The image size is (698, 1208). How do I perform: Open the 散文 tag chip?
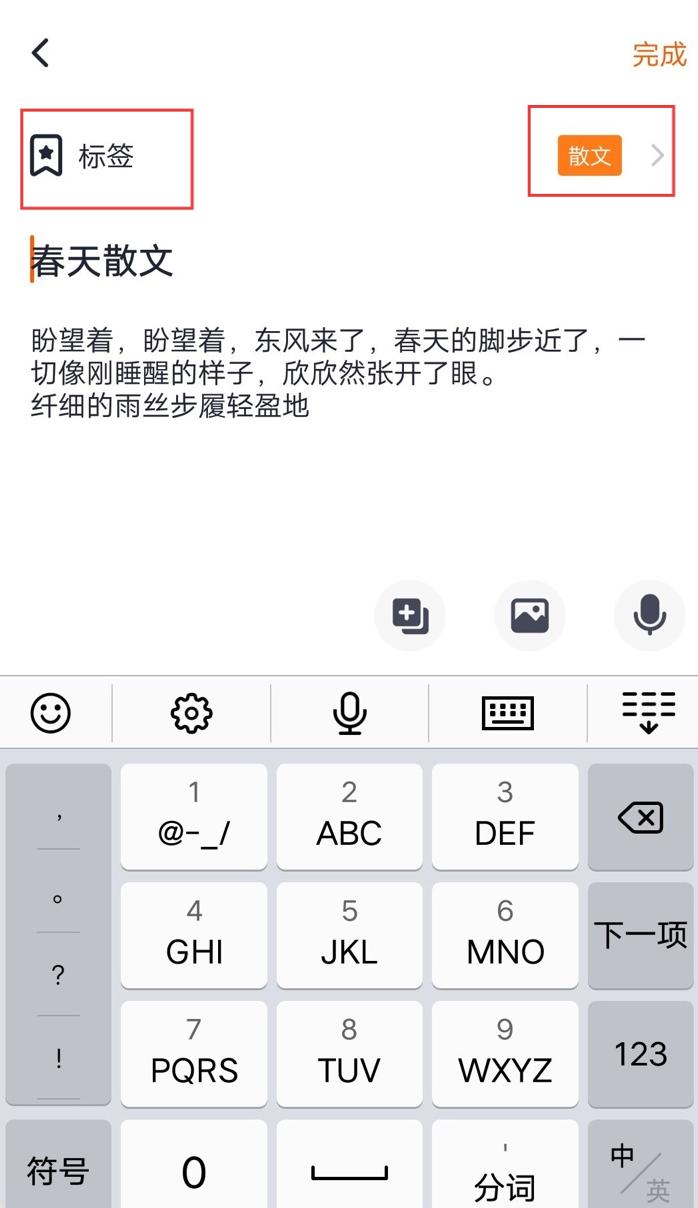[x=590, y=156]
